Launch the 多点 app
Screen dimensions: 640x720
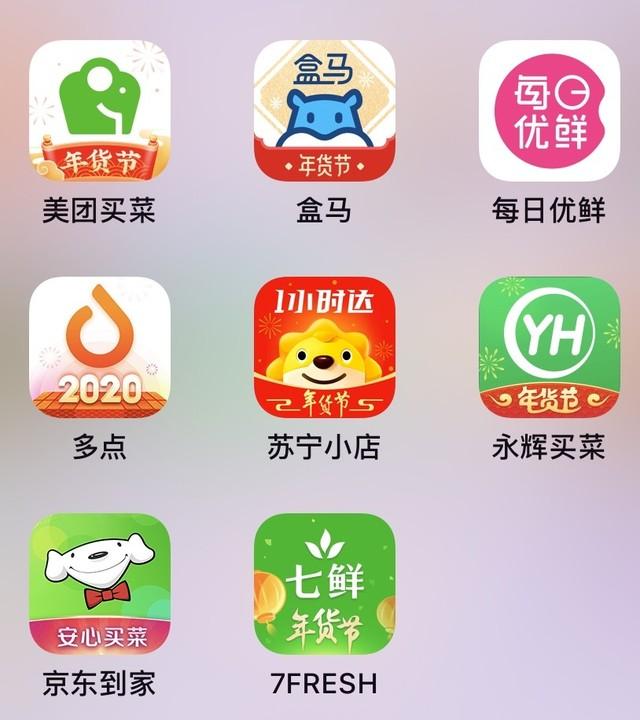pos(99,347)
